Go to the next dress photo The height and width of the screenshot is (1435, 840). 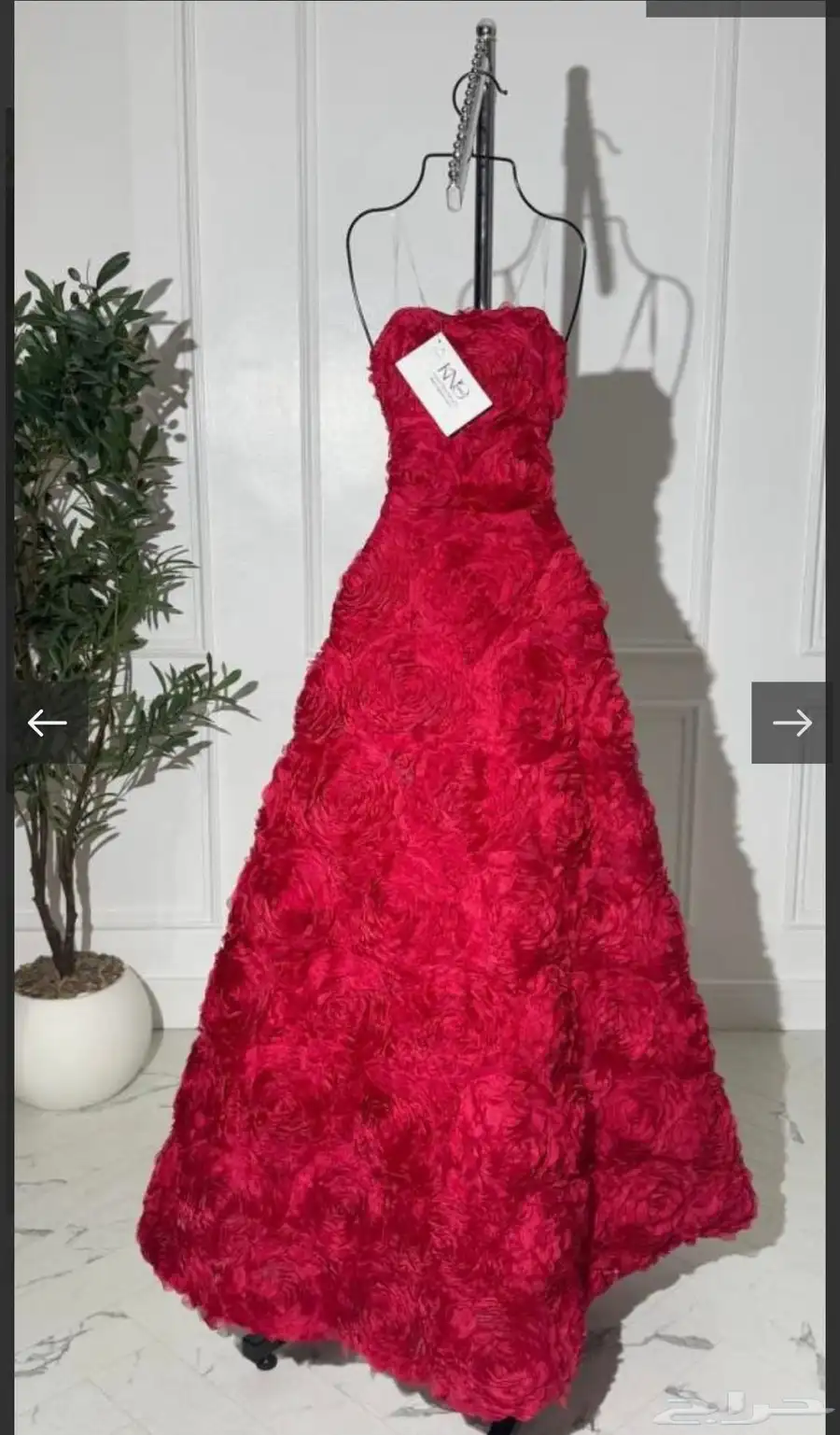pos(791,723)
